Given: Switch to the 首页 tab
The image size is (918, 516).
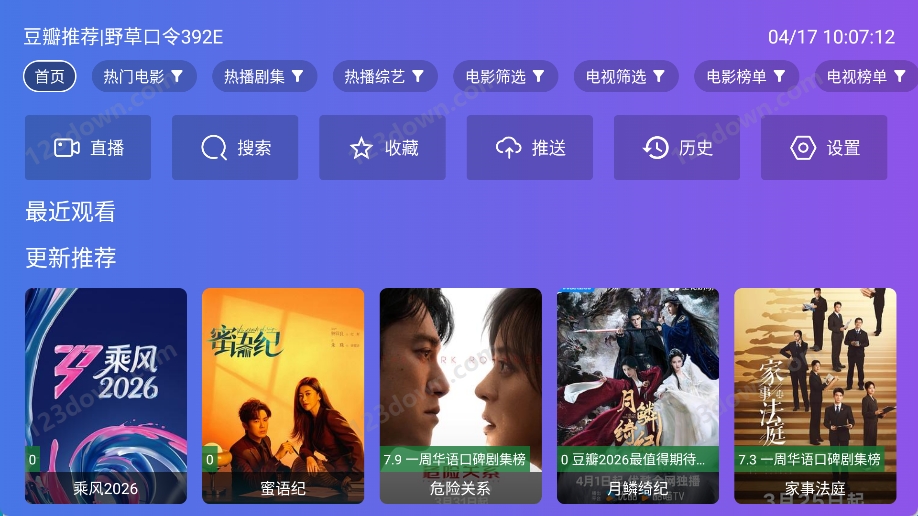Looking at the screenshot, I should (50, 76).
